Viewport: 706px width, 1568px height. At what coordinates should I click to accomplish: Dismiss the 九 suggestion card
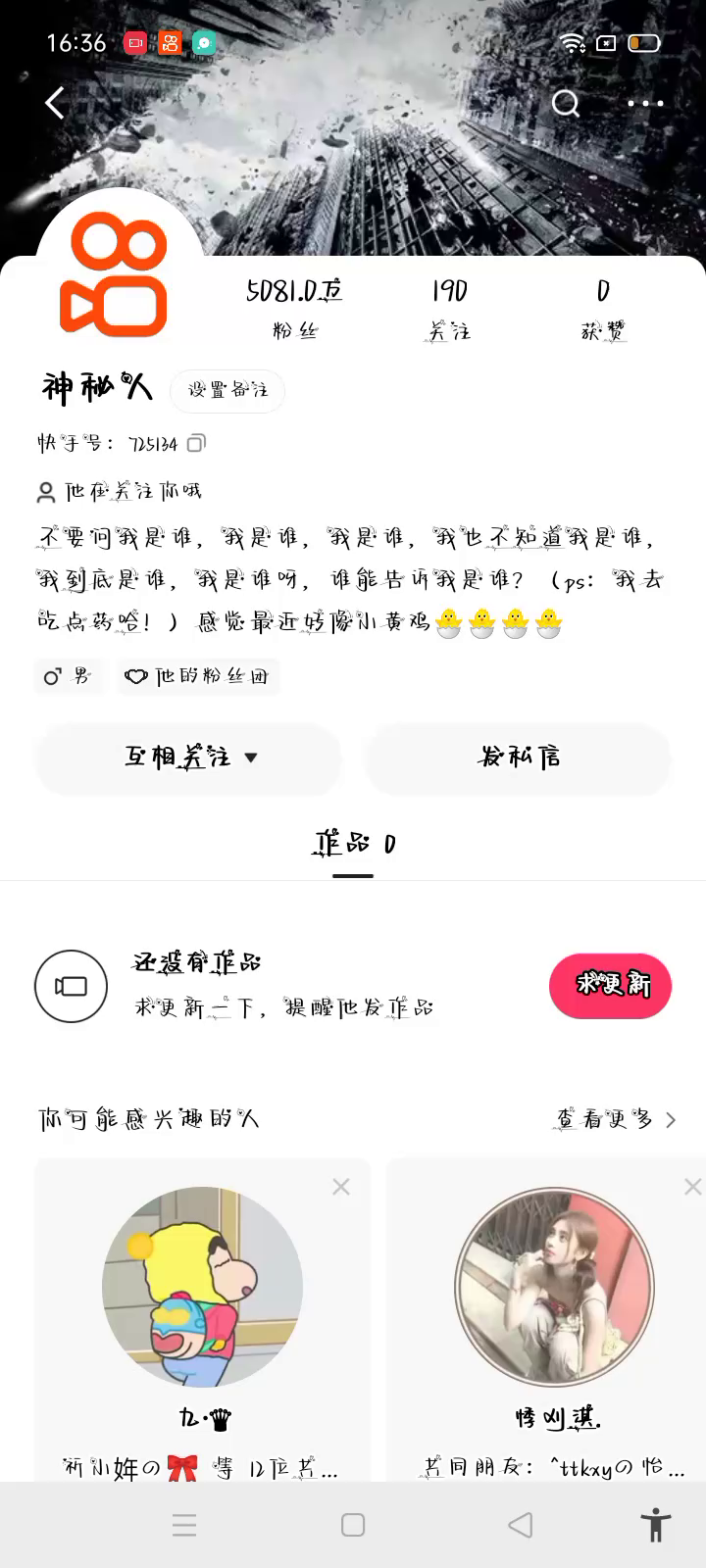point(340,1187)
